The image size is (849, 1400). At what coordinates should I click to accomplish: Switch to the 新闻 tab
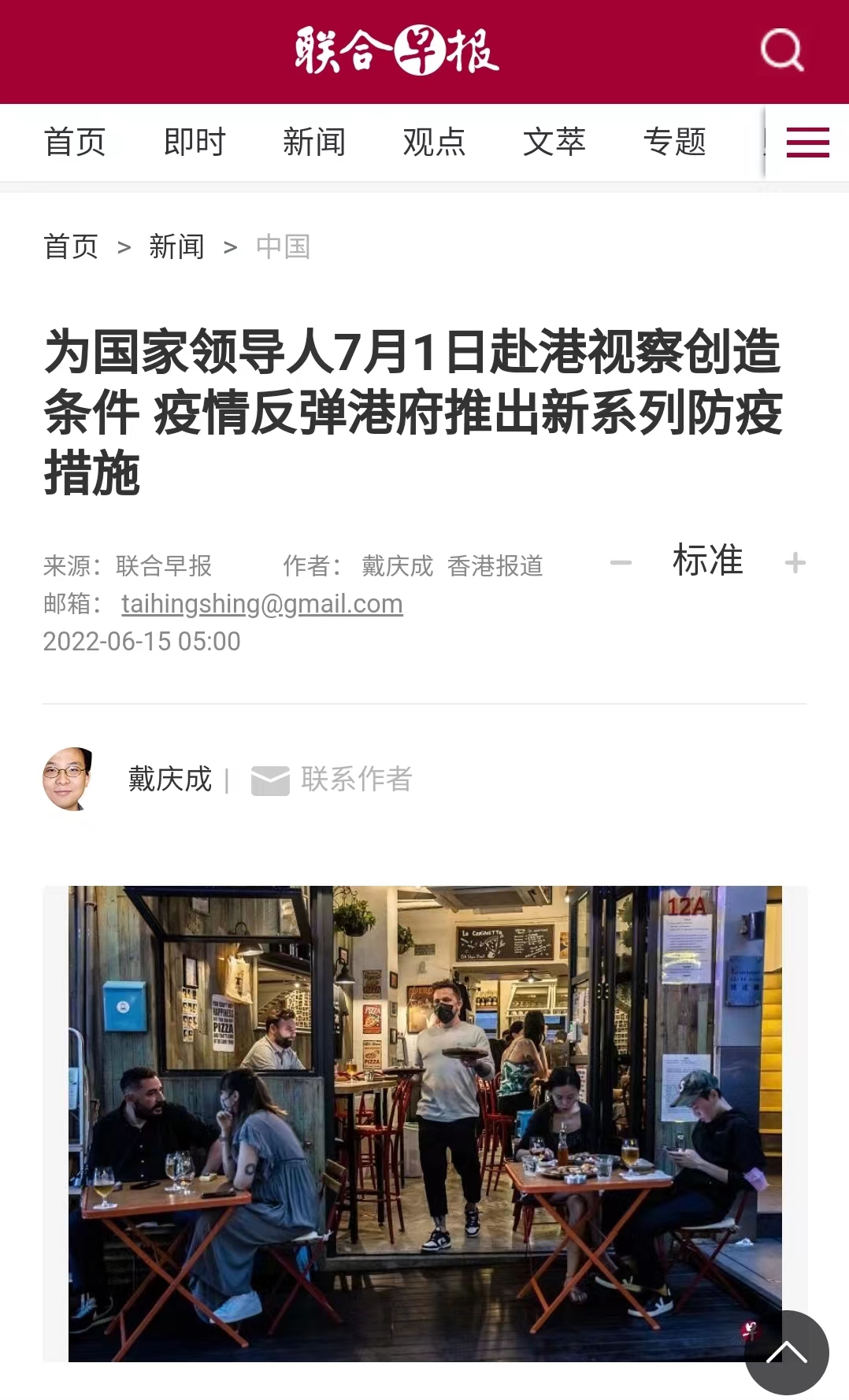(314, 143)
